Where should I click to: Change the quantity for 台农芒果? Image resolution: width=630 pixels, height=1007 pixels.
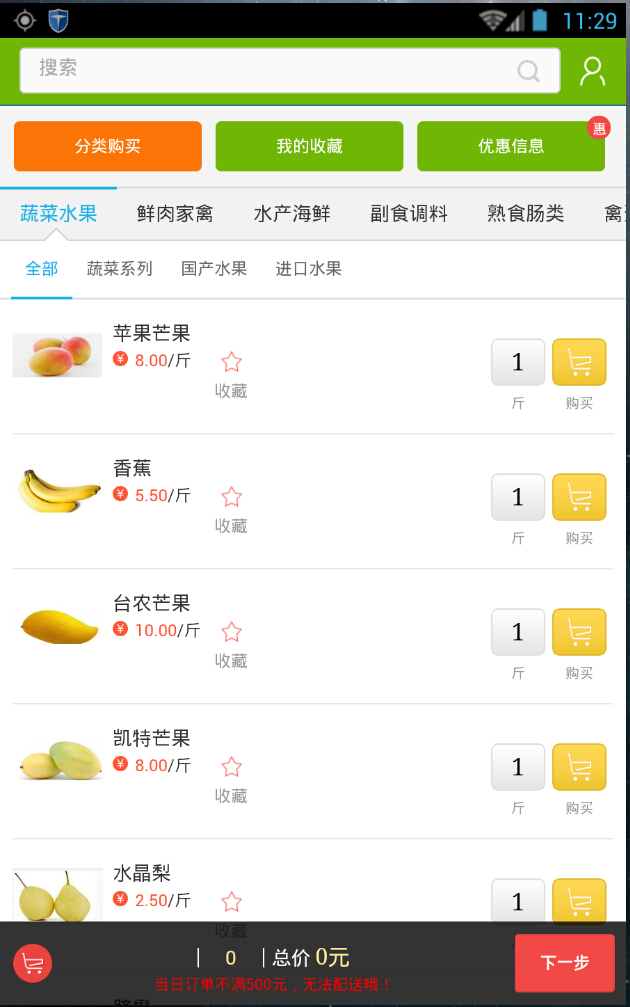[x=518, y=632]
